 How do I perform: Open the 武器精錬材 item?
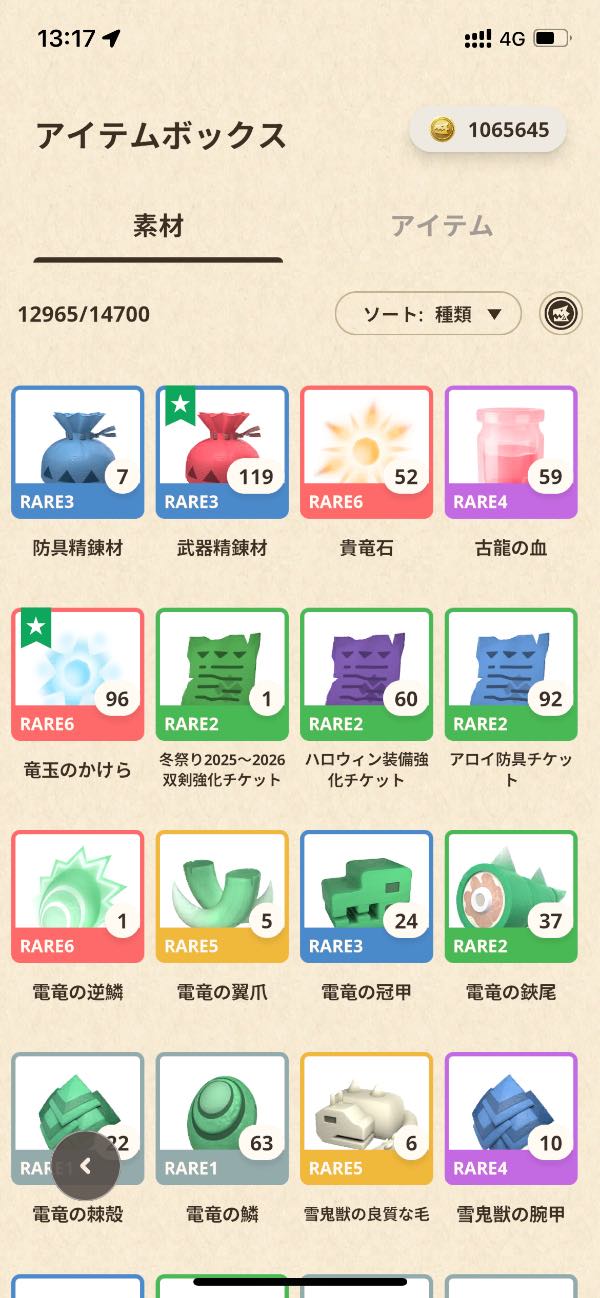tap(222, 452)
